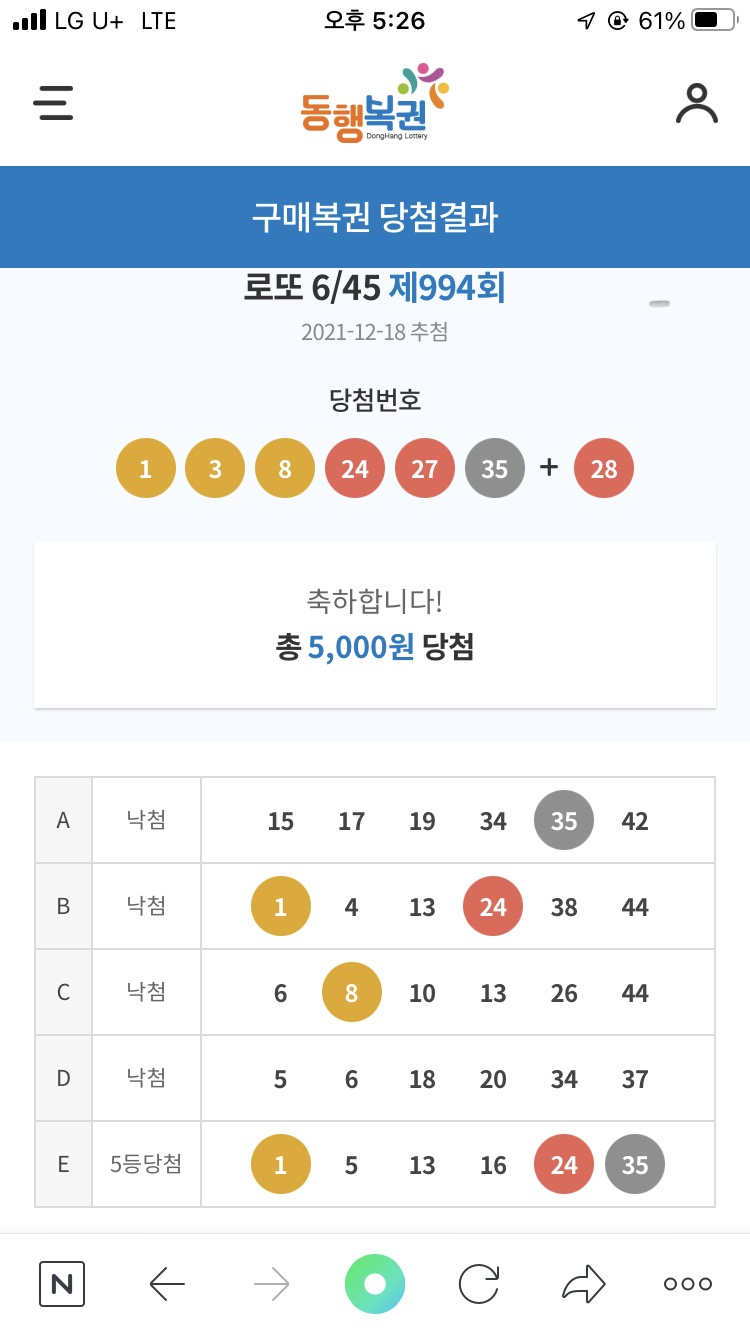Reload the current page
This screenshot has height=1334, width=750.
coord(479,1284)
